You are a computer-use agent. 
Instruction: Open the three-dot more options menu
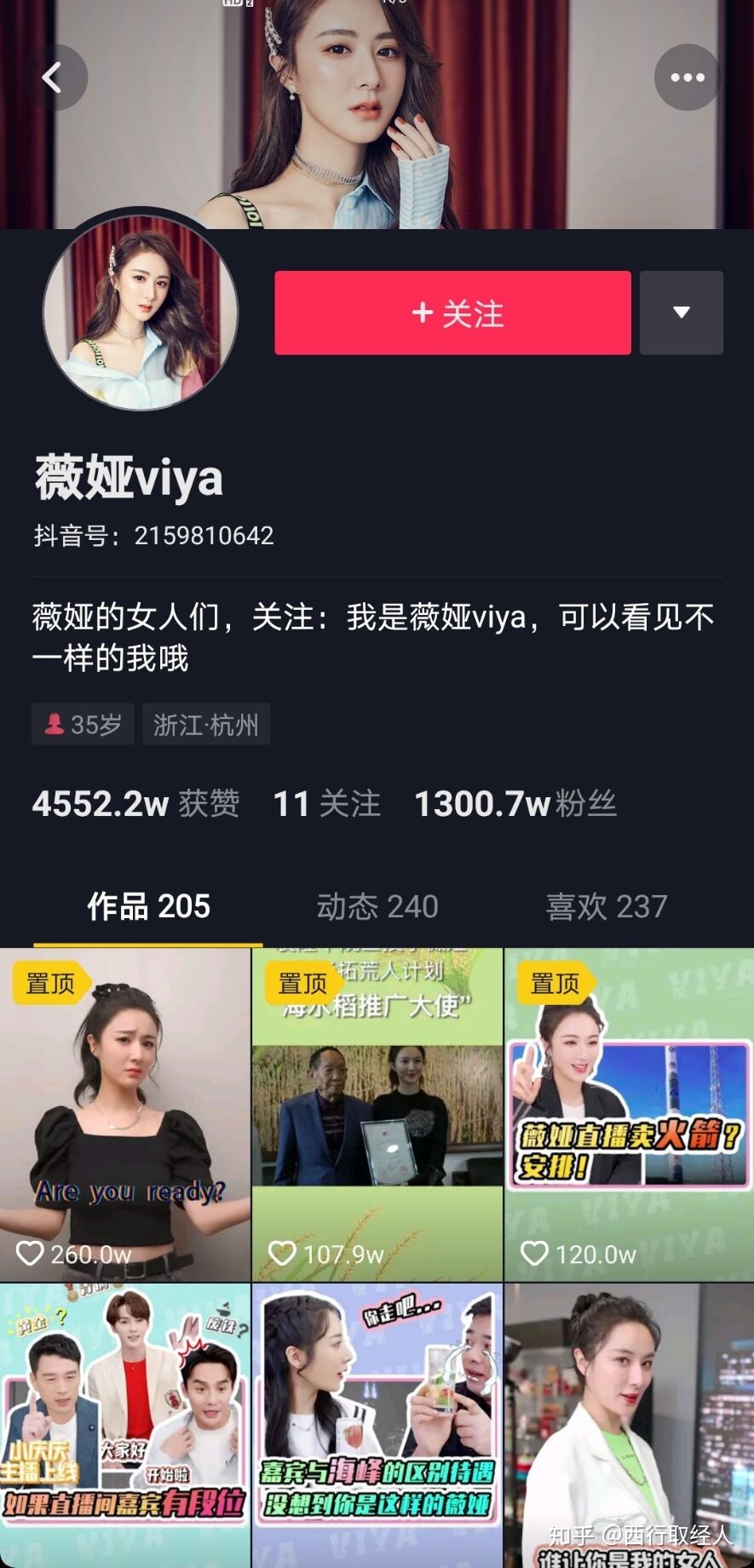[x=687, y=78]
